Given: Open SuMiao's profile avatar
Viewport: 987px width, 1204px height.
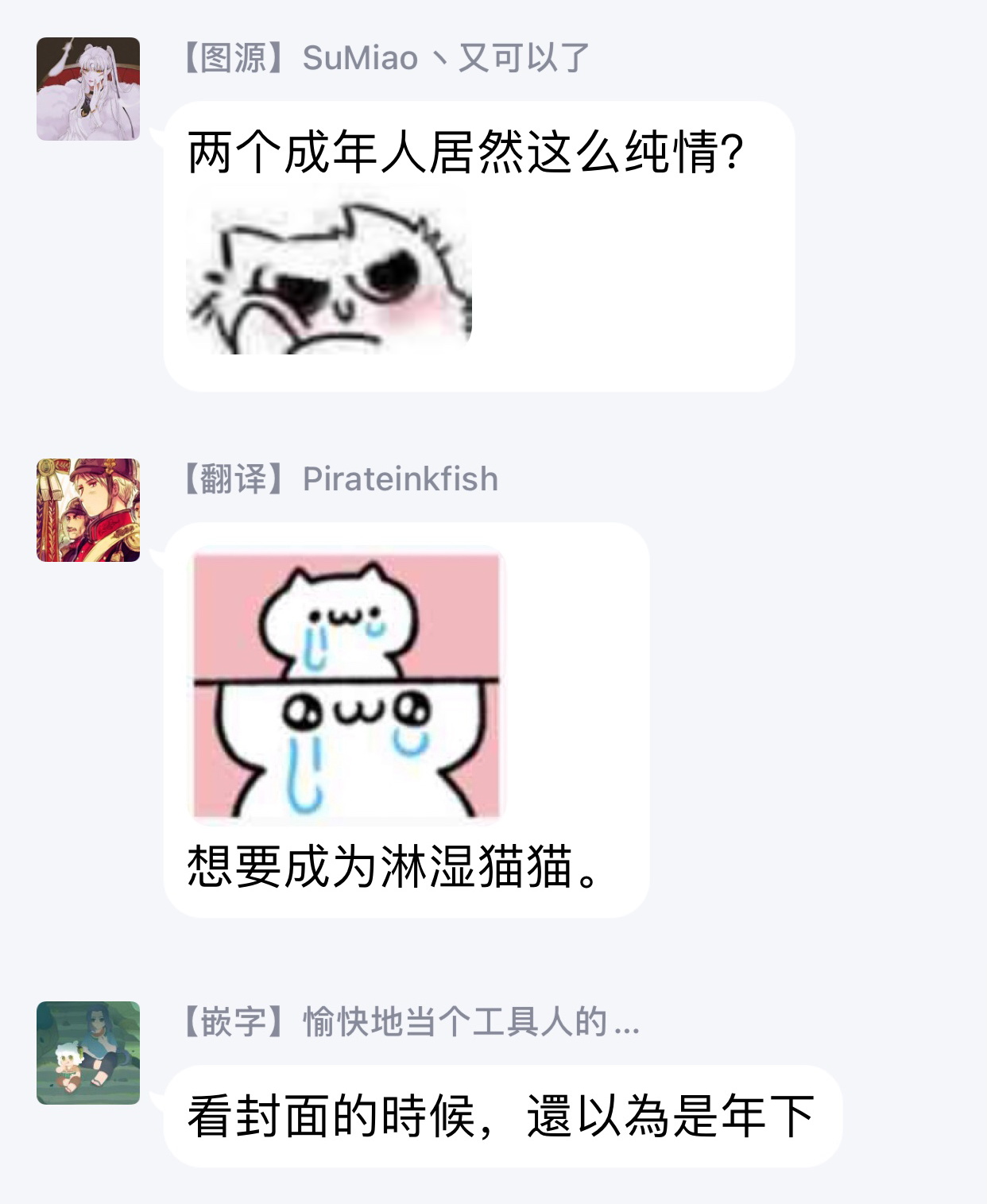Looking at the screenshot, I should [88, 89].
